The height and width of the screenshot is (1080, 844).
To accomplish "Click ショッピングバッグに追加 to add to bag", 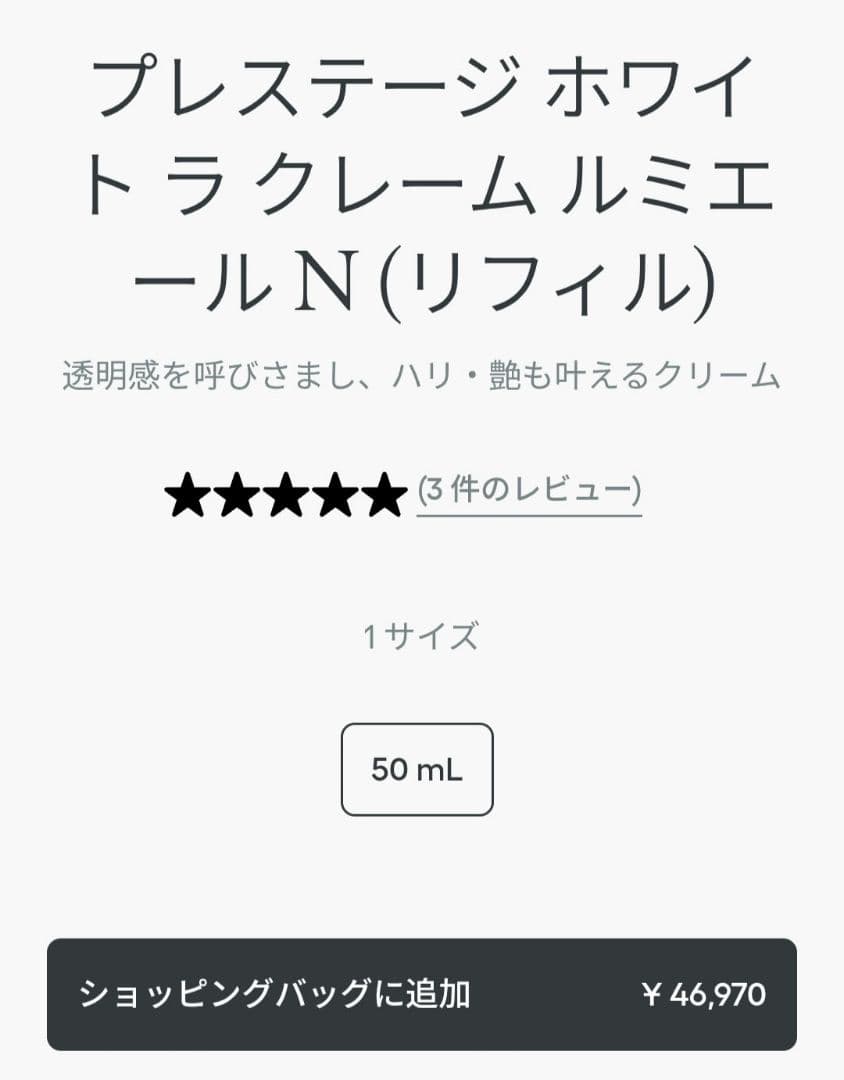I will click(276, 994).
